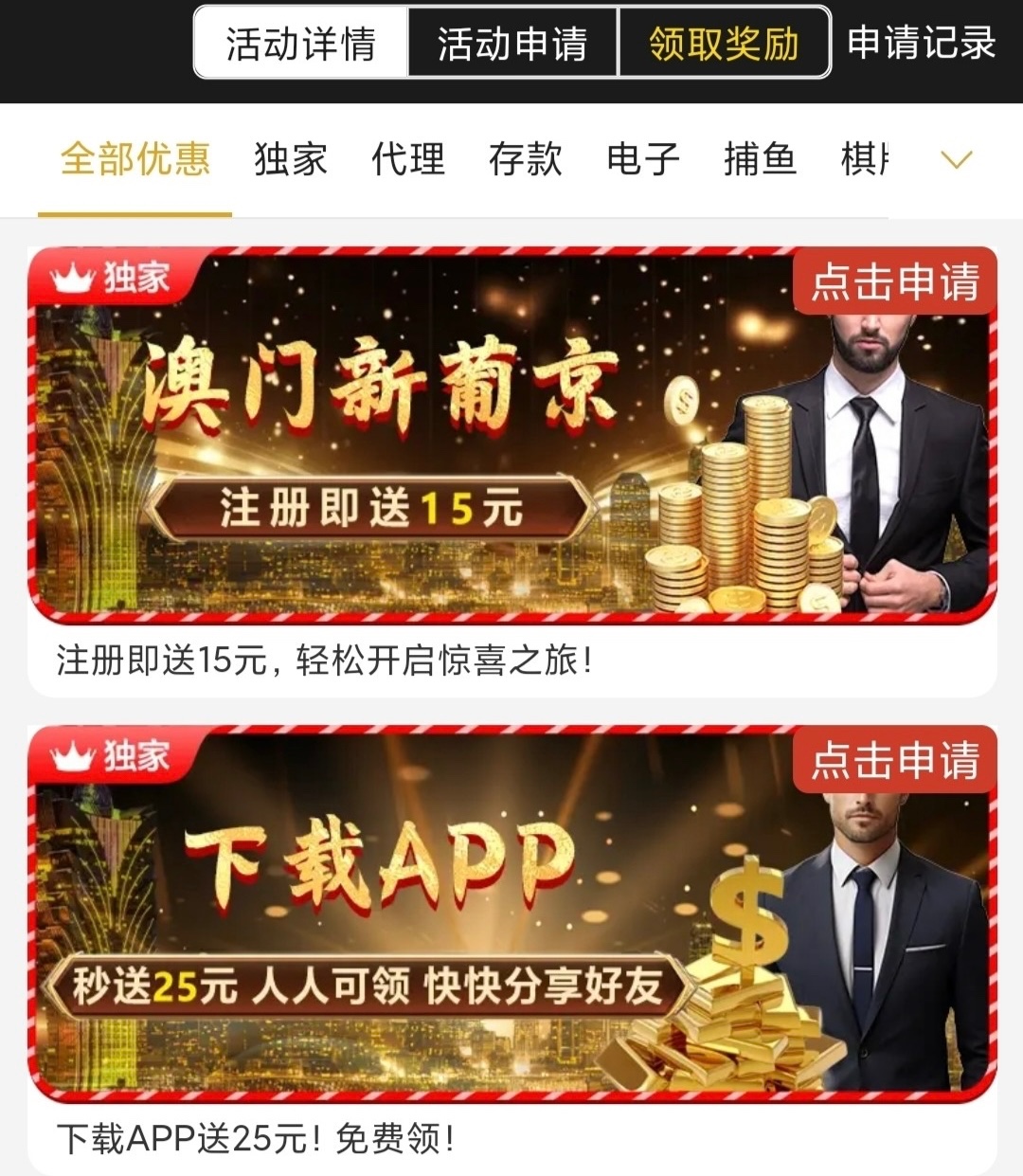Viewport: 1023px width, 1176px height.
Task: Filter promotions by 独家
Action: coord(290,159)
